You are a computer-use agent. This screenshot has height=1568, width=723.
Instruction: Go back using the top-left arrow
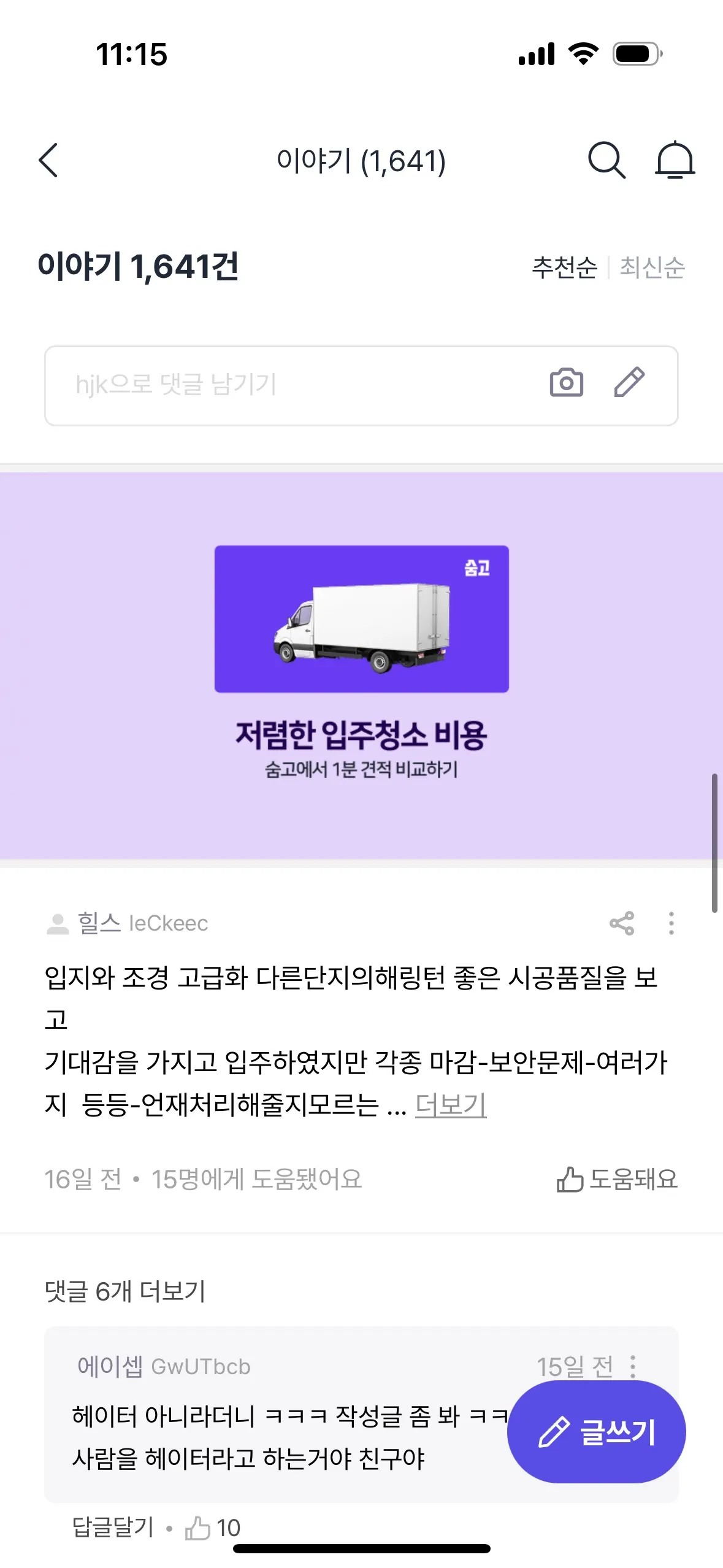[x=48, y=161]
